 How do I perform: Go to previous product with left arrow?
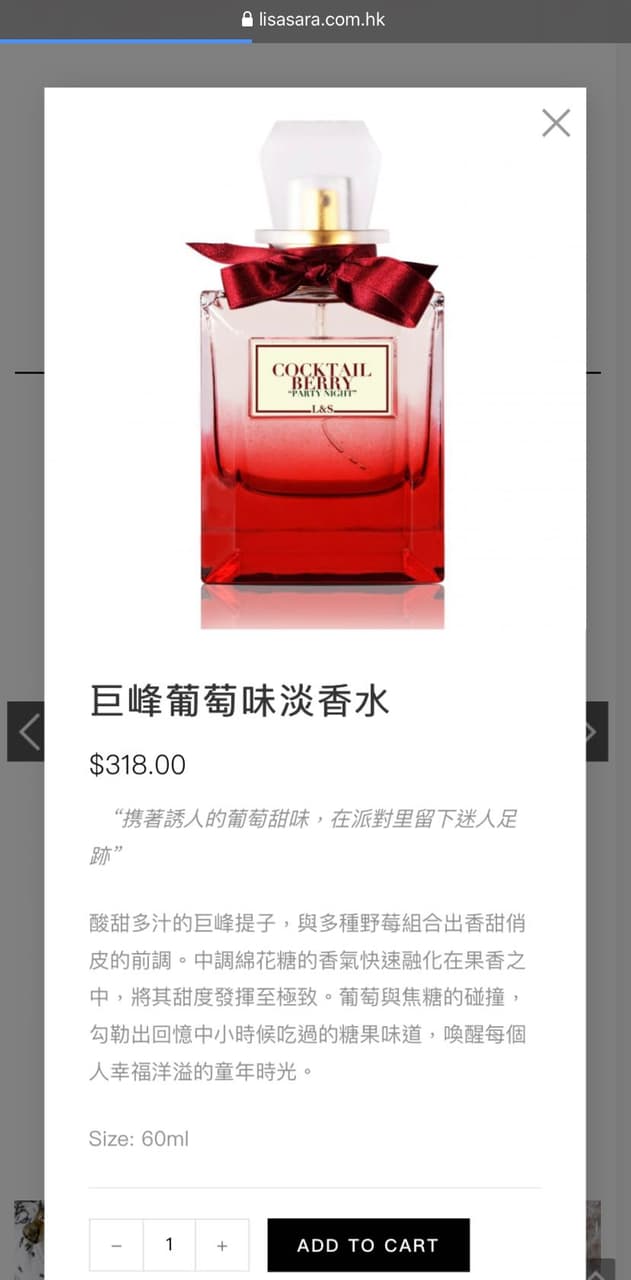click(27, 732)
